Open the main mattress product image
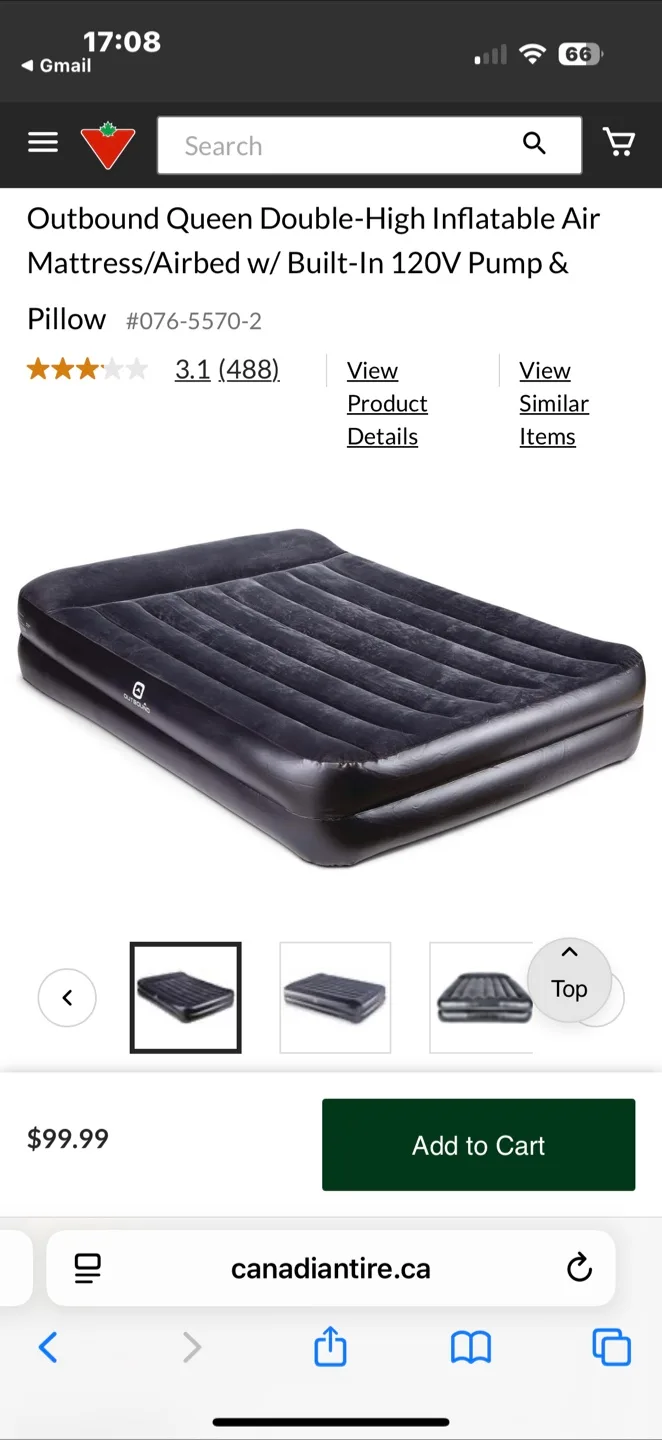This screenshot has width=662, height=1440. [330, 697]
